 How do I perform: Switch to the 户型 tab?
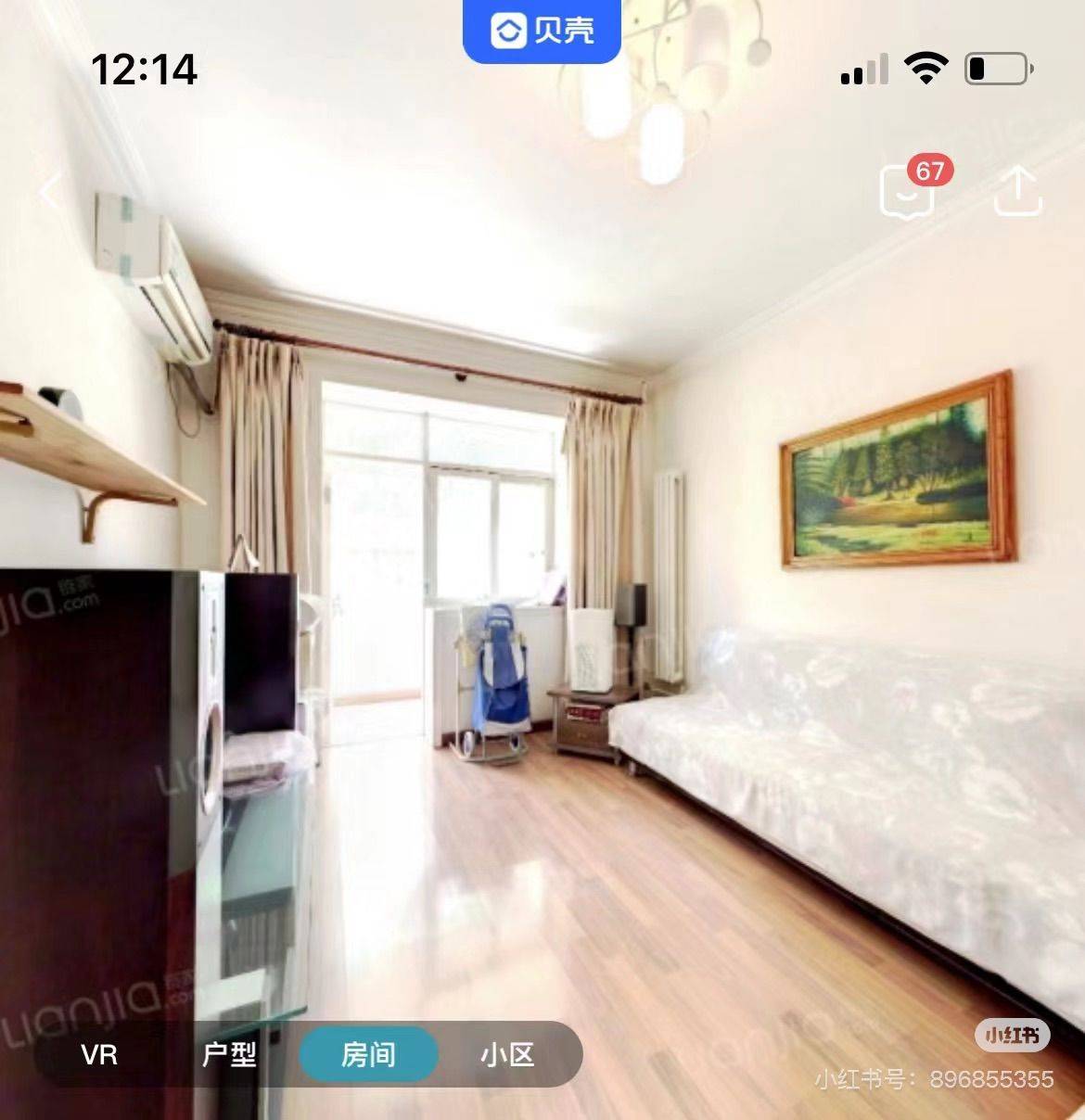pos(229,1055)
